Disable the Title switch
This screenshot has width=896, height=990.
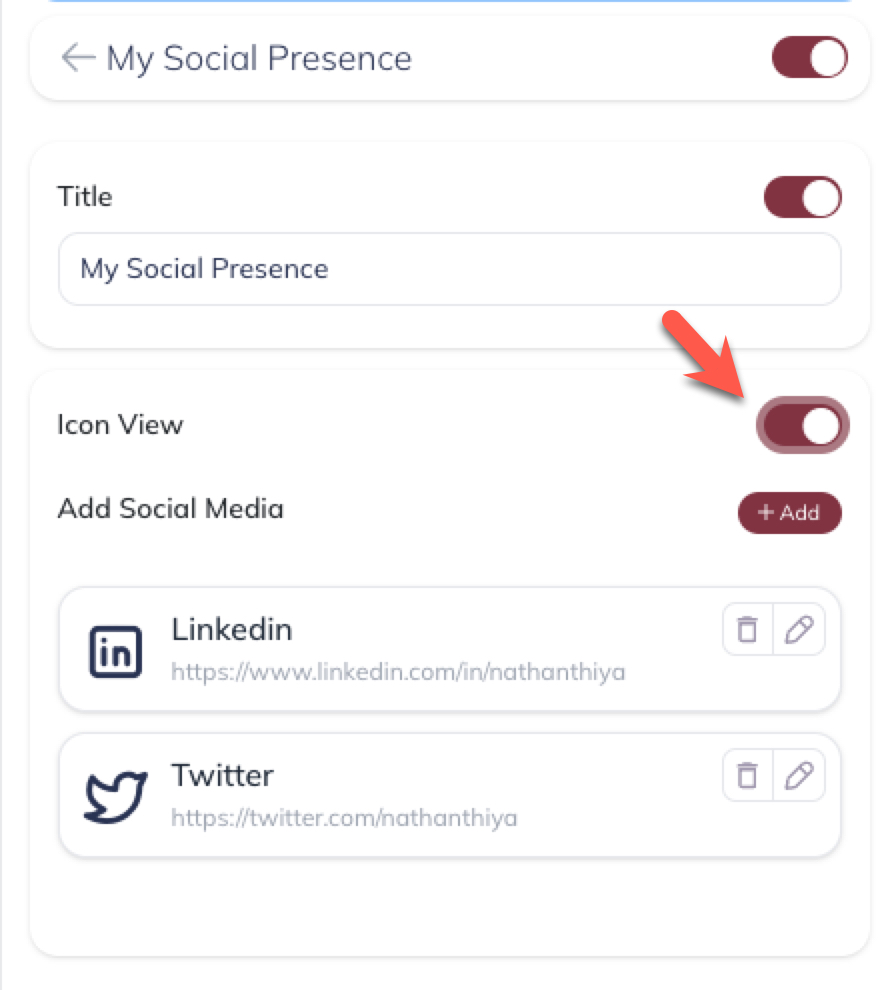coord(802,197)
